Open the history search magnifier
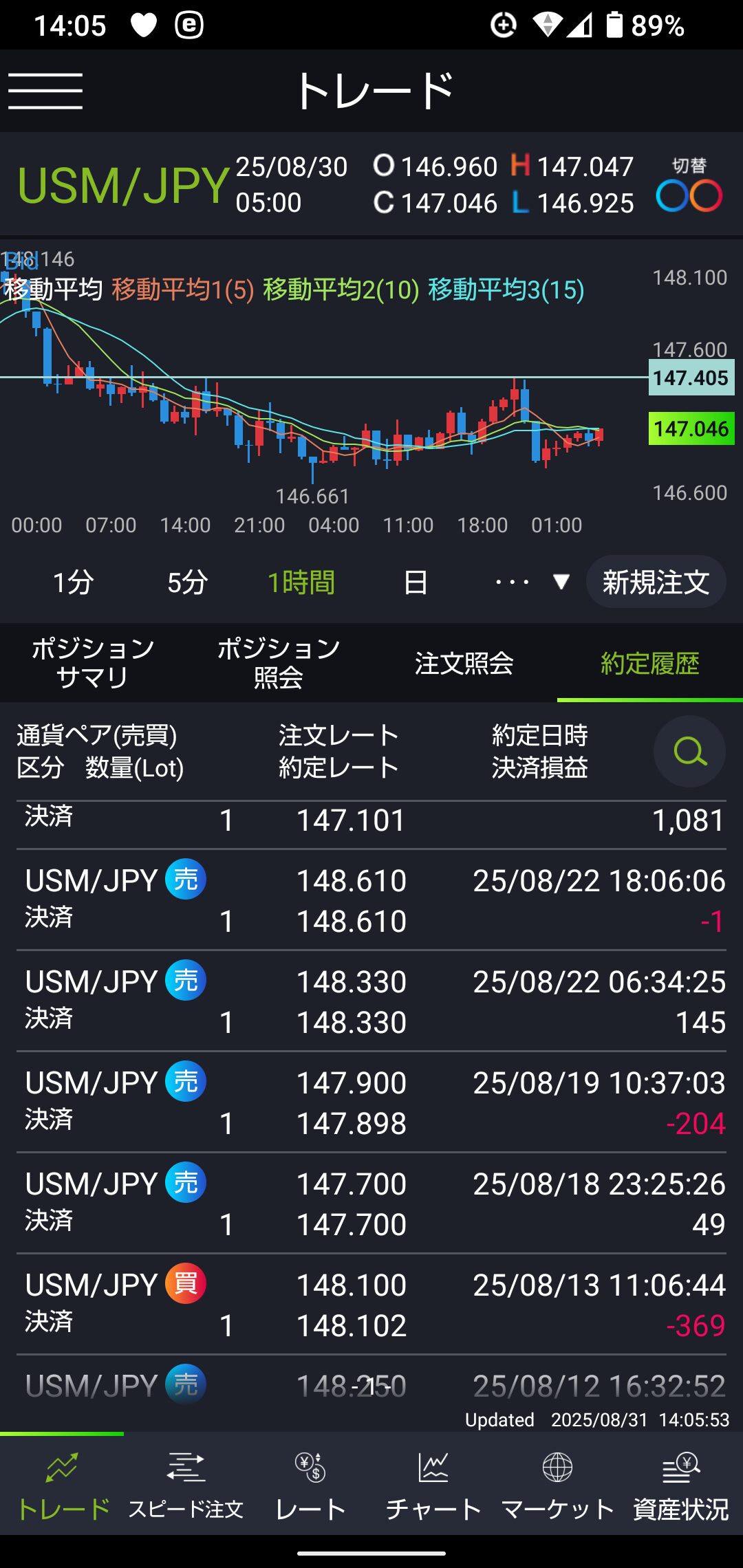This screenshot has height=1568, width=743. click(x=689, y=751)
